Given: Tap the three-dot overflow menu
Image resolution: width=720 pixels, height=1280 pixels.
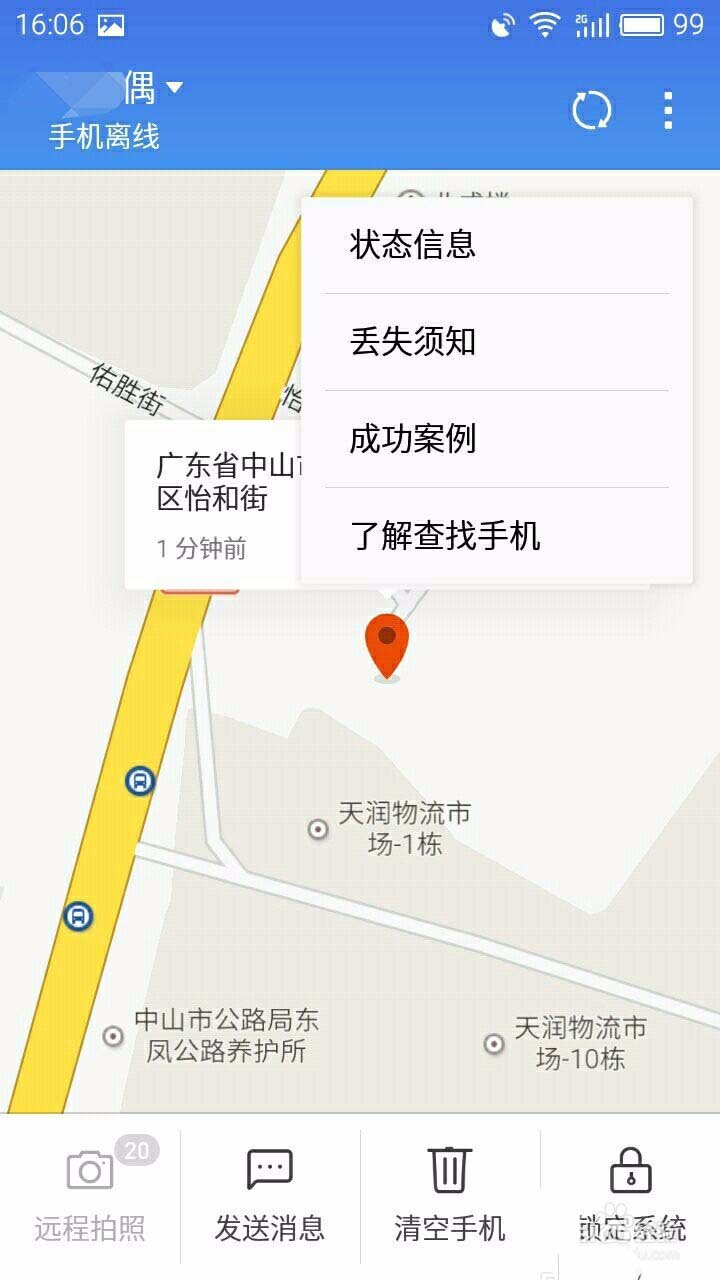Looking at the screenshot, I should [x=668, y=110].
